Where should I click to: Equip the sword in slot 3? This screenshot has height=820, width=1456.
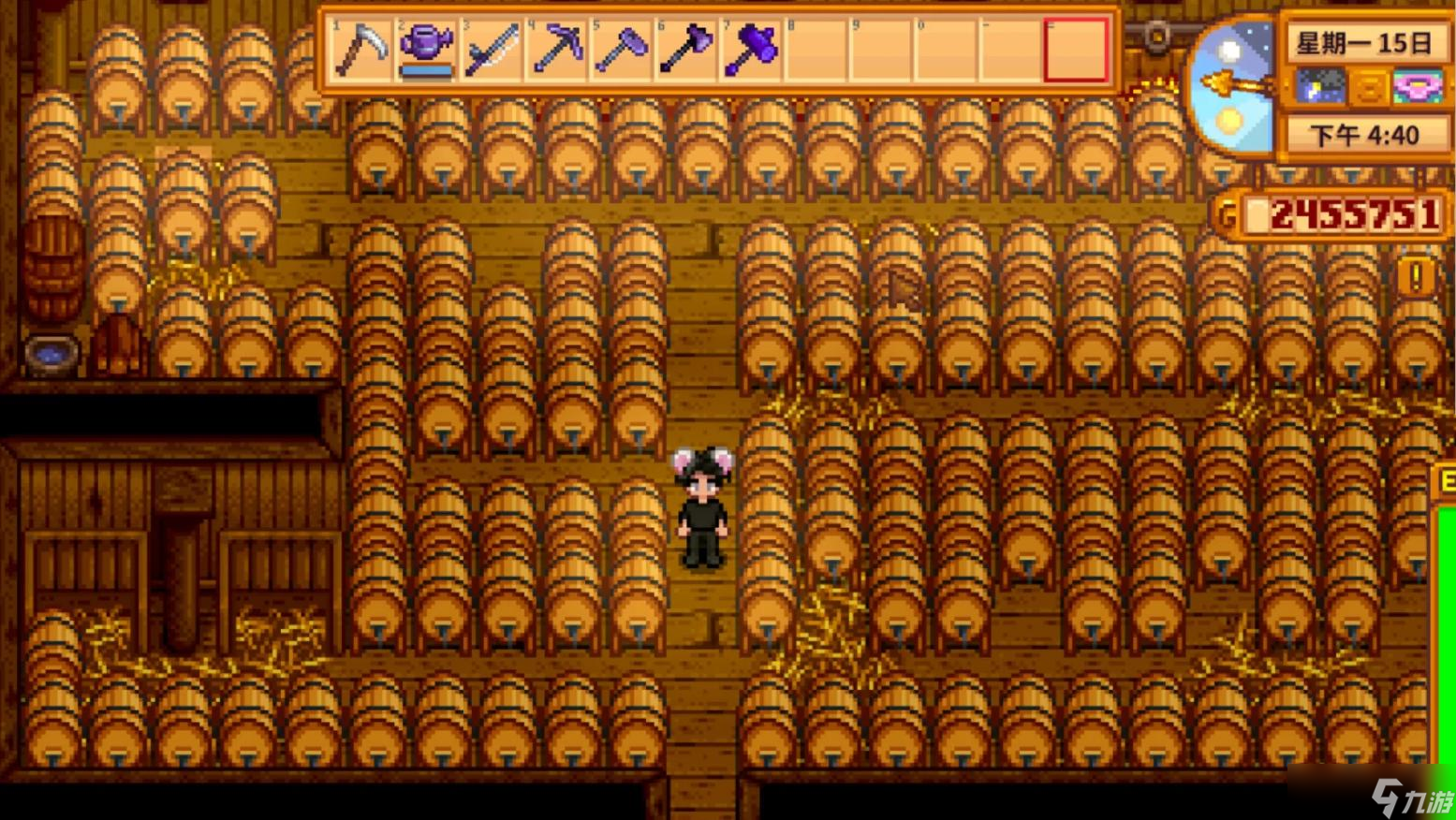point(492,49)
